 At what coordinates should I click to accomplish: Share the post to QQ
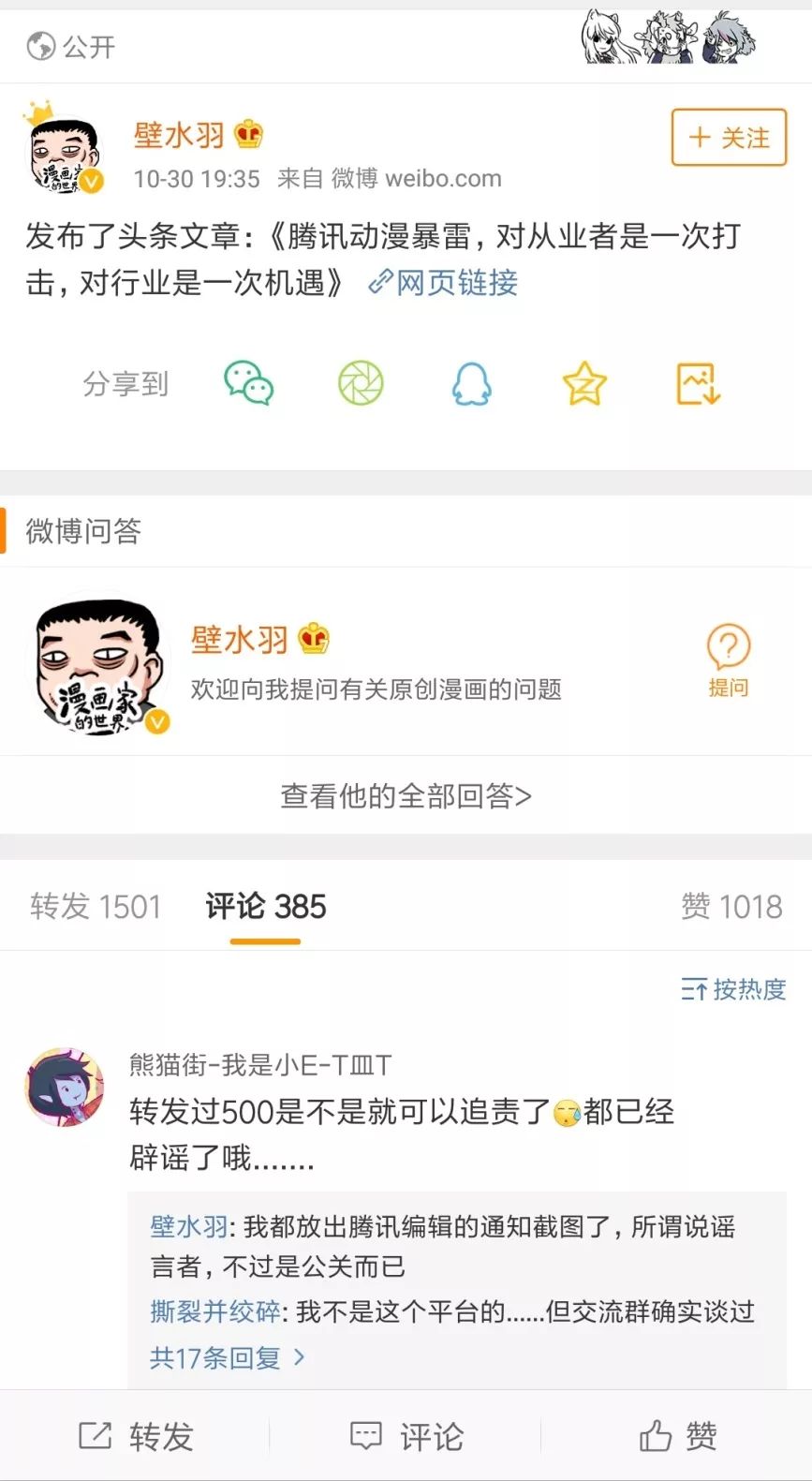point(472,384)
